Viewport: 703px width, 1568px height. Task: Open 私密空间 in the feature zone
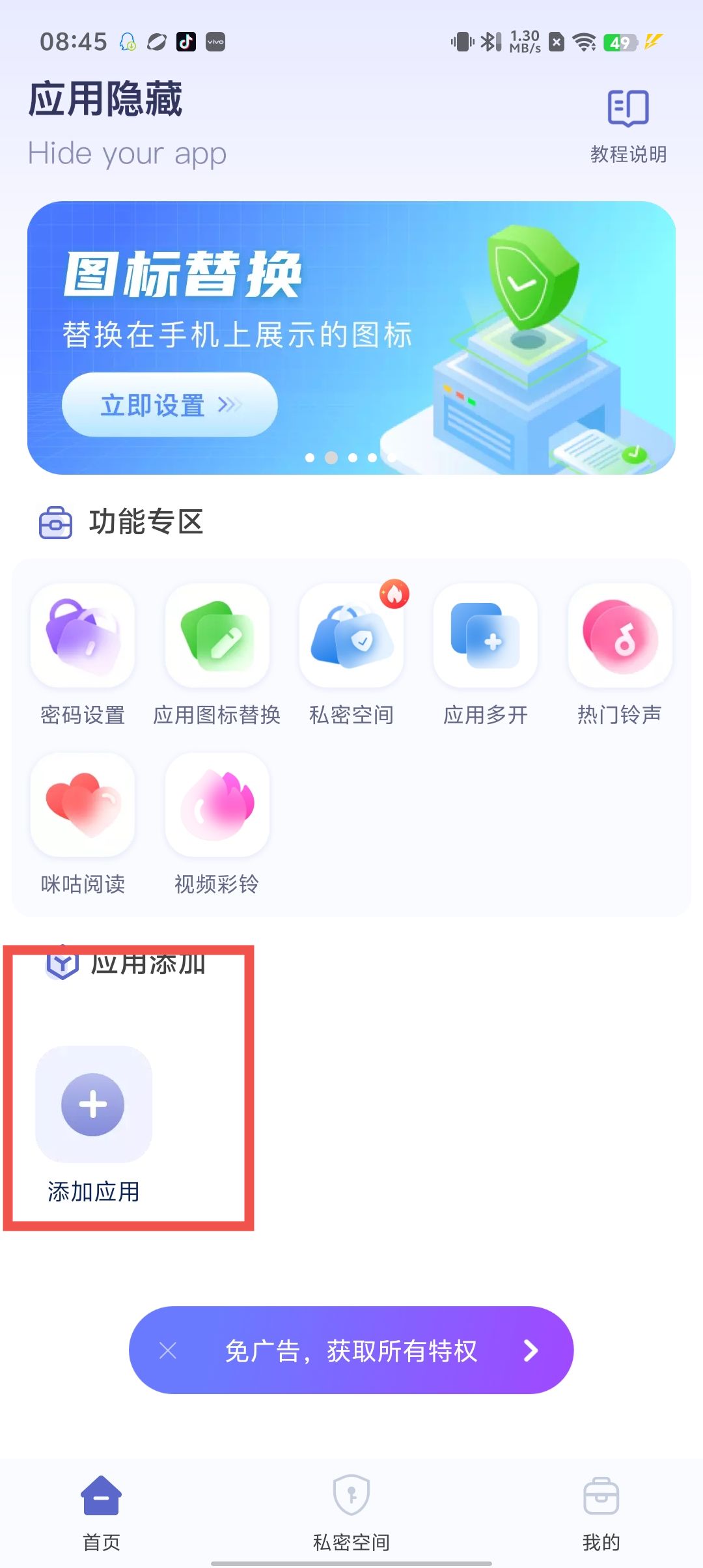[x=351, y=655]
